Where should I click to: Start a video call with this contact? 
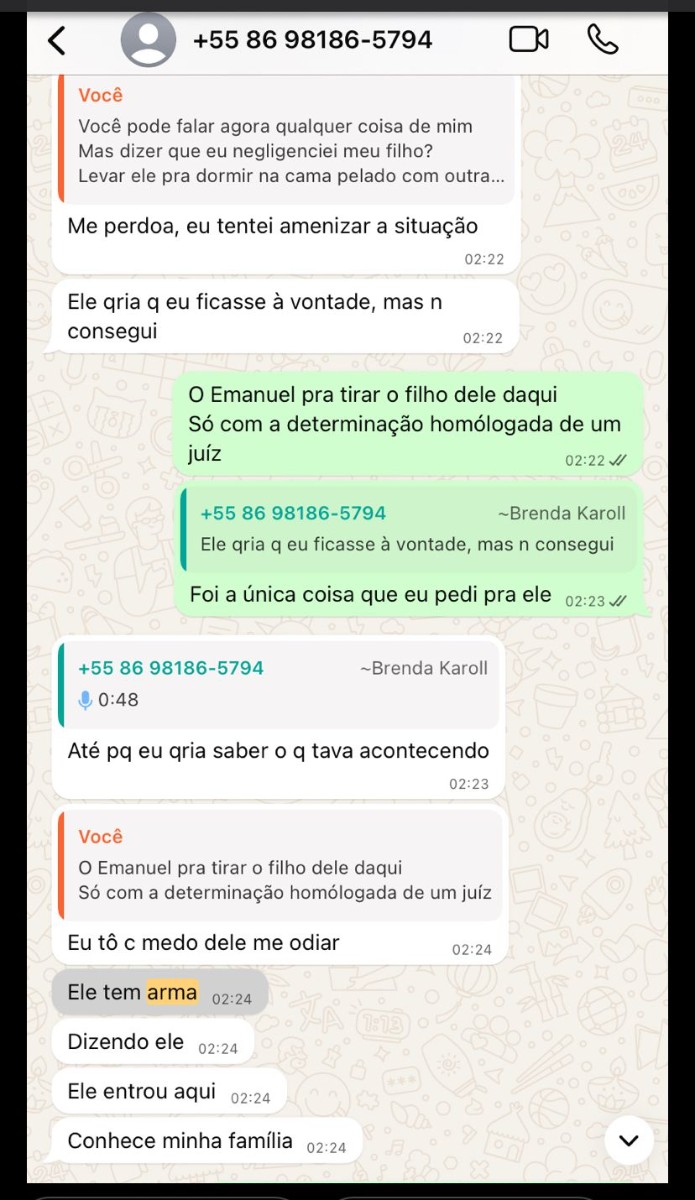tap(529, 40)
